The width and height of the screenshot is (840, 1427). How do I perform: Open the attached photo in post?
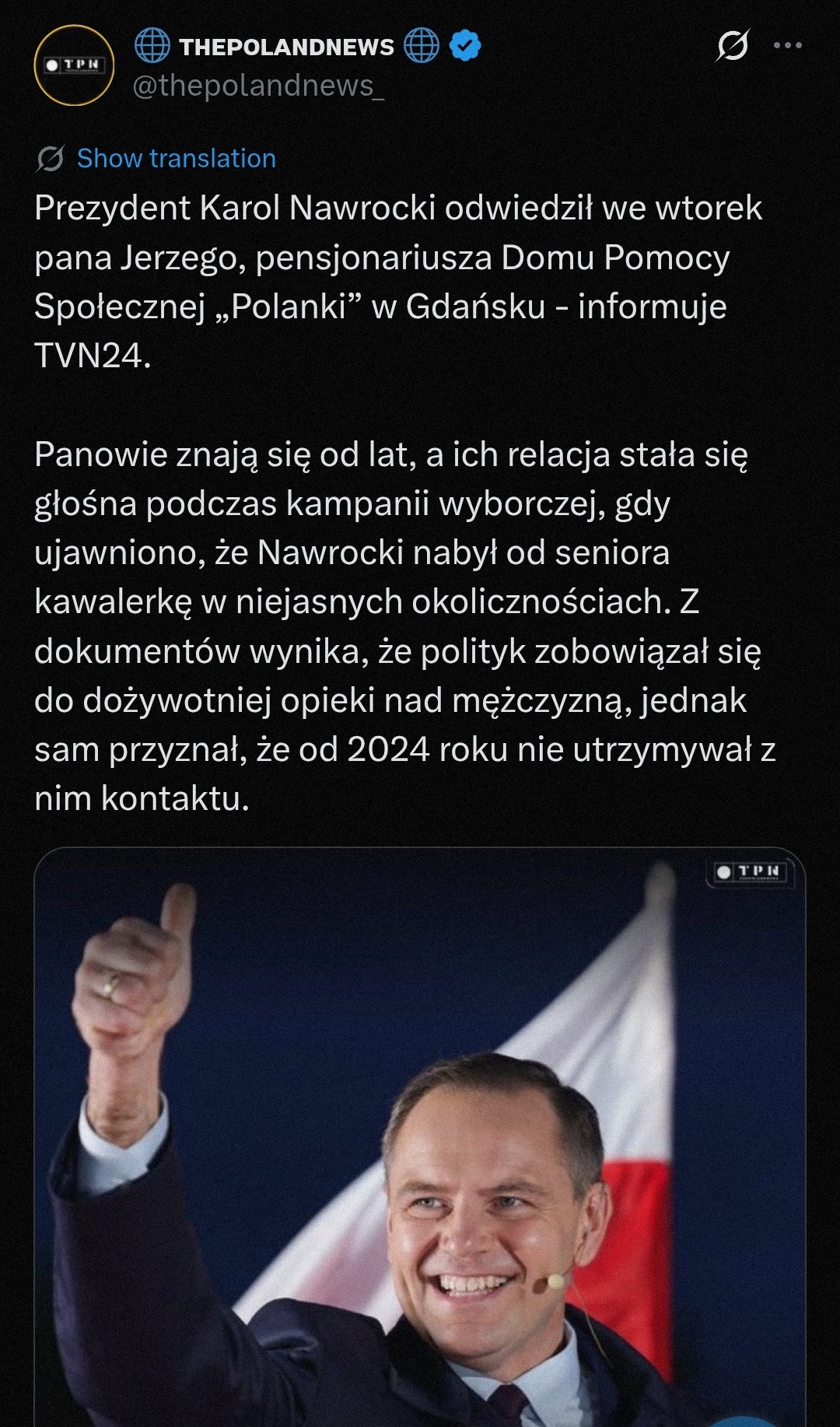click(420, 1136)
